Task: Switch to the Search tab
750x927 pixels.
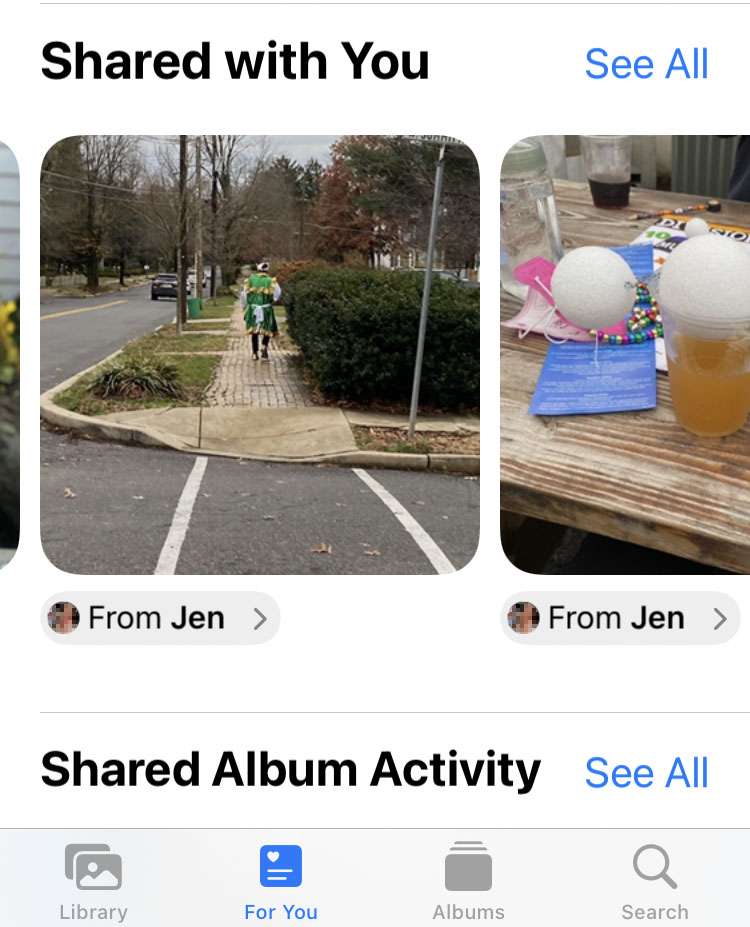Action: pos(655,881)
